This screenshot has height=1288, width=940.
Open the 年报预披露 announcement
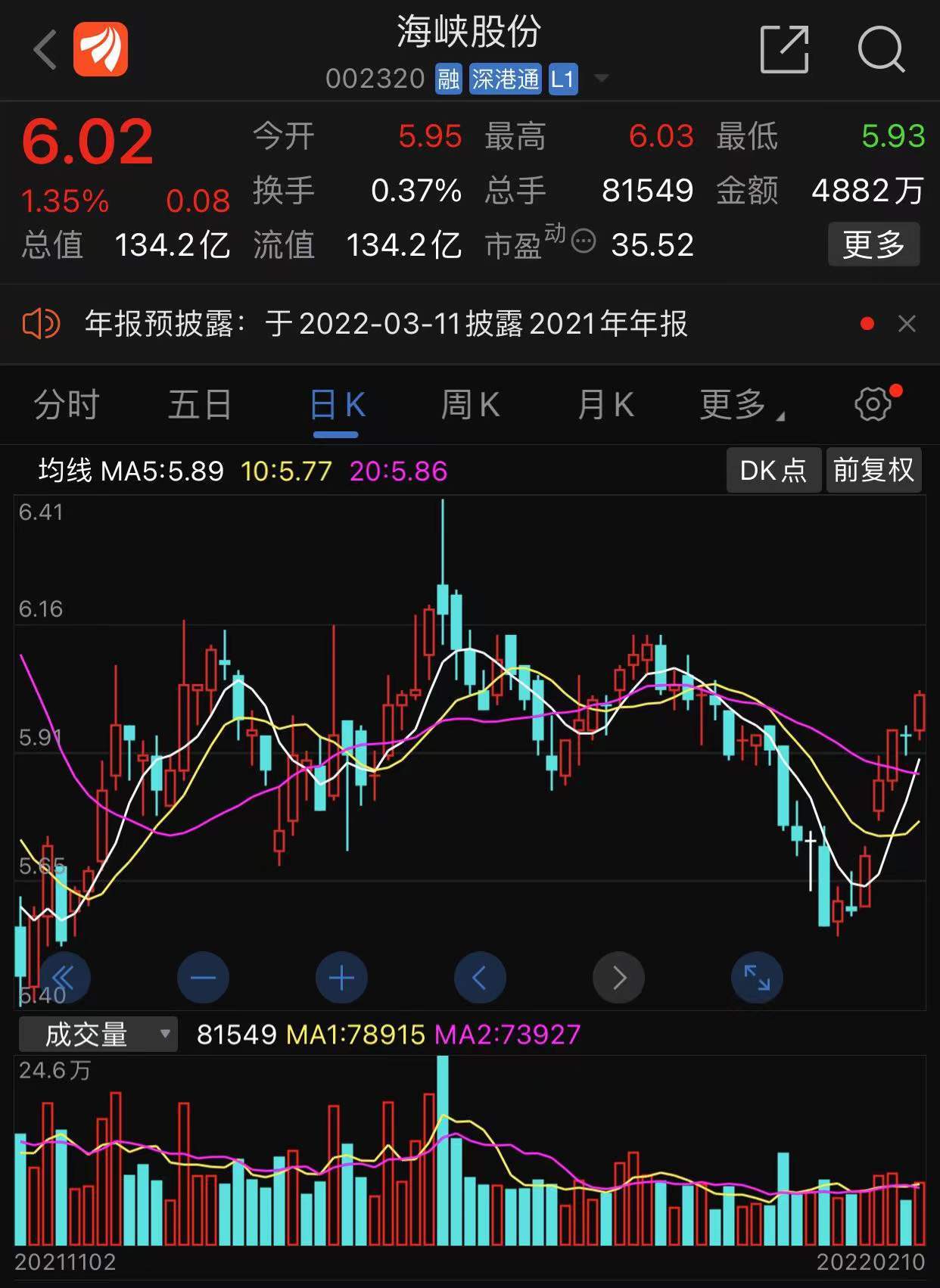386,324
